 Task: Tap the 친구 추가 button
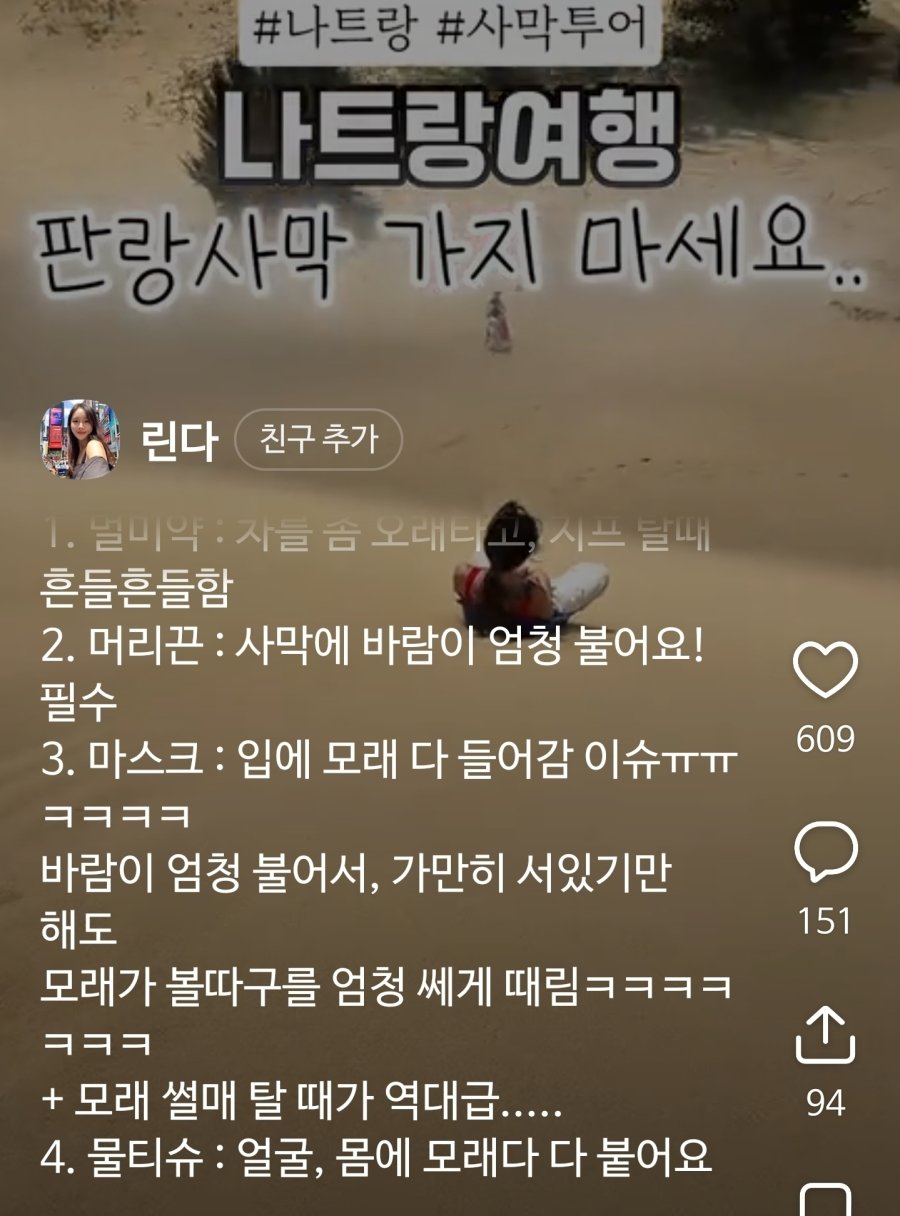[x=318, y=440]
